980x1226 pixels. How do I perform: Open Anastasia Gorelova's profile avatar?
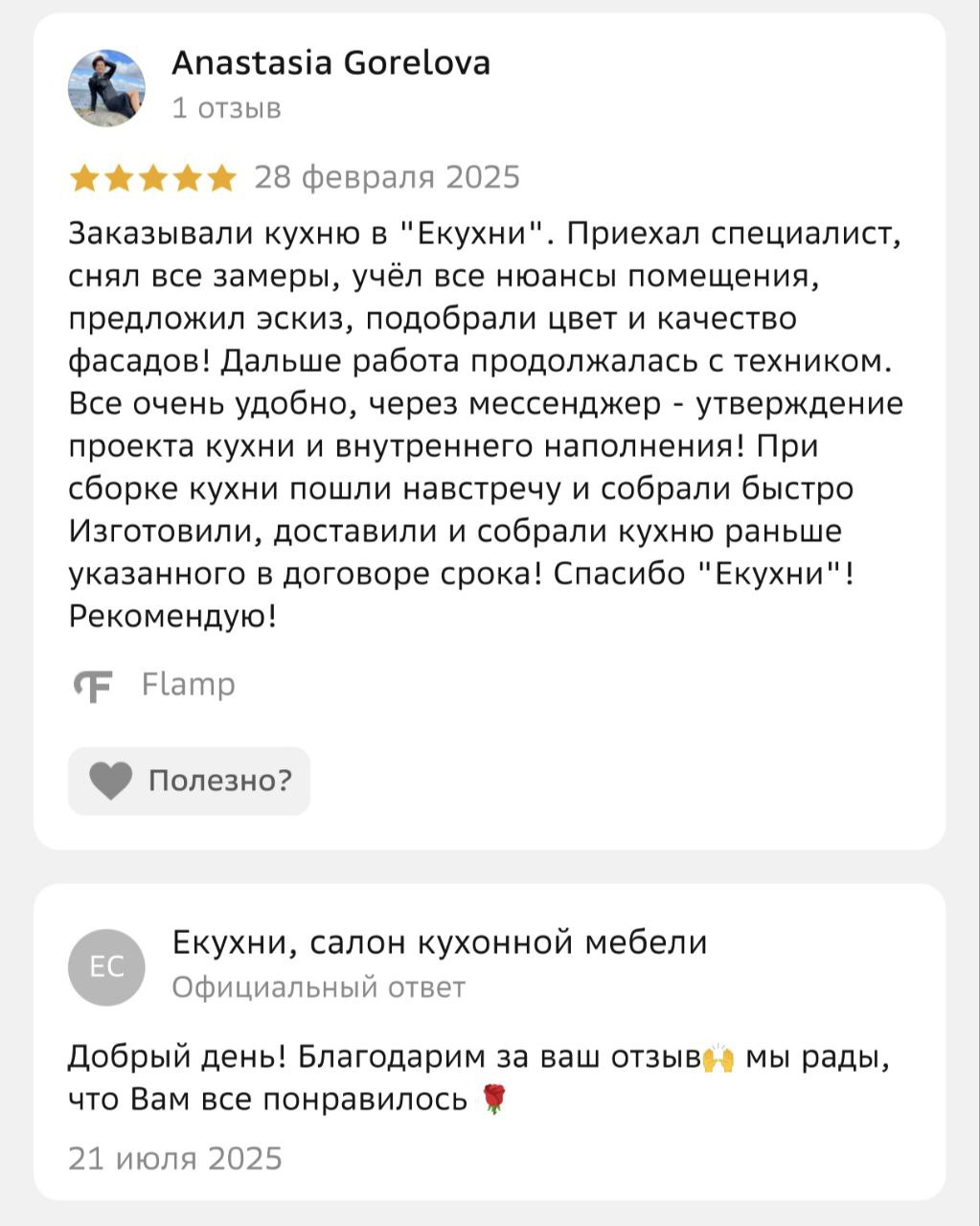(x=106, y=88)
